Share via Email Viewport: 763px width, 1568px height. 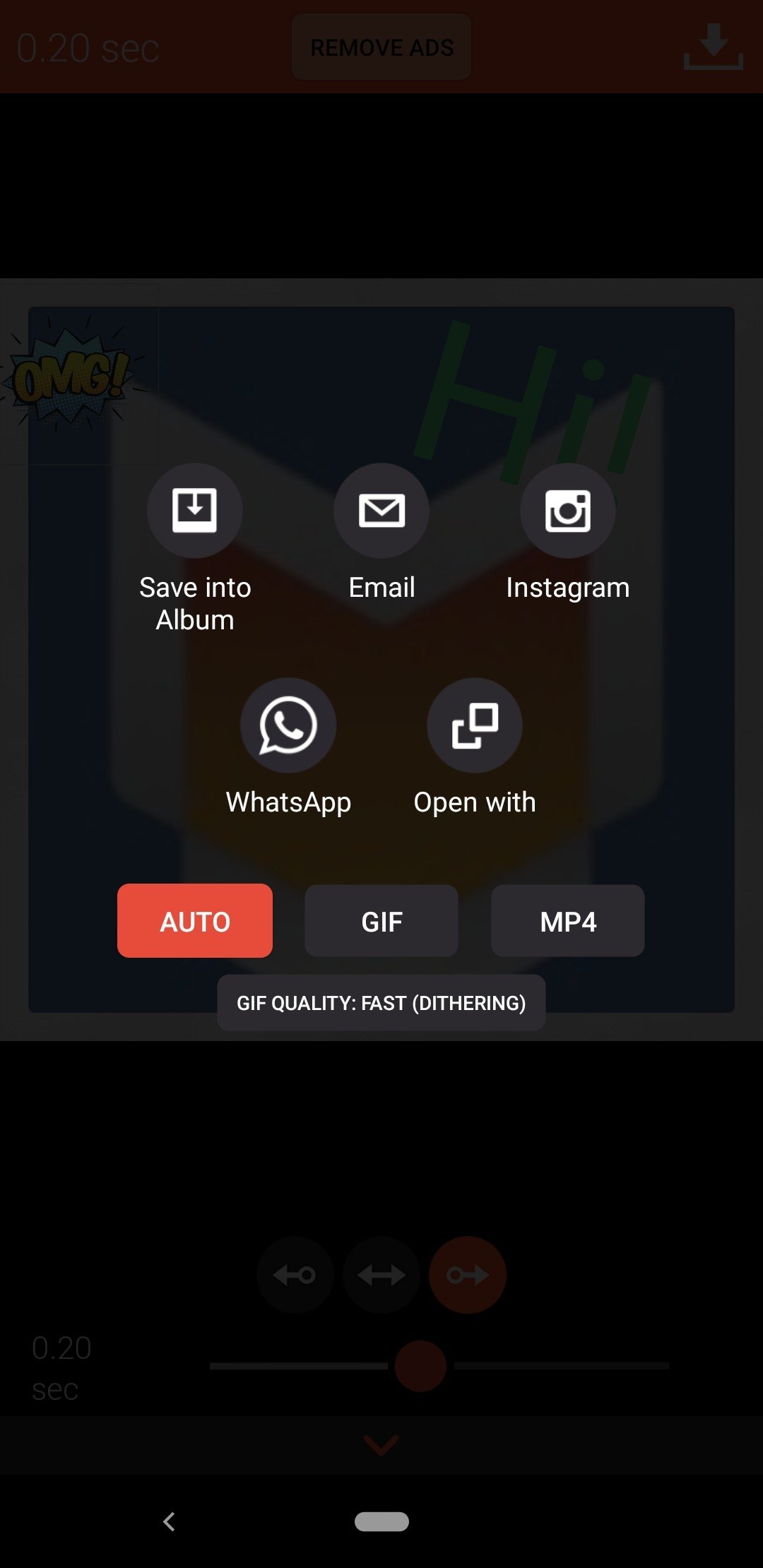tap(381, 511)
